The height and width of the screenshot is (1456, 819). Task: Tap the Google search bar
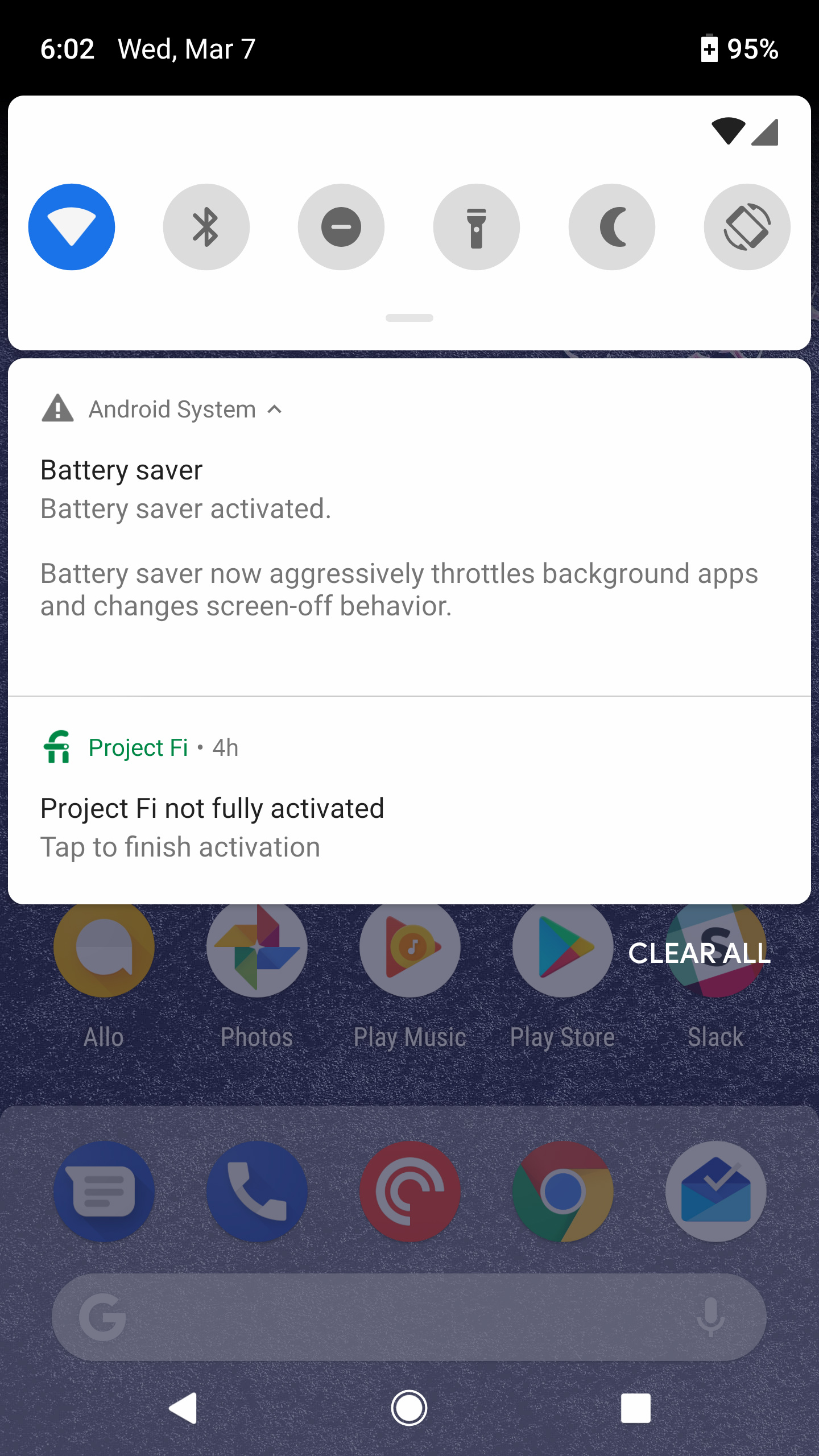click(x=375, y=1316)
